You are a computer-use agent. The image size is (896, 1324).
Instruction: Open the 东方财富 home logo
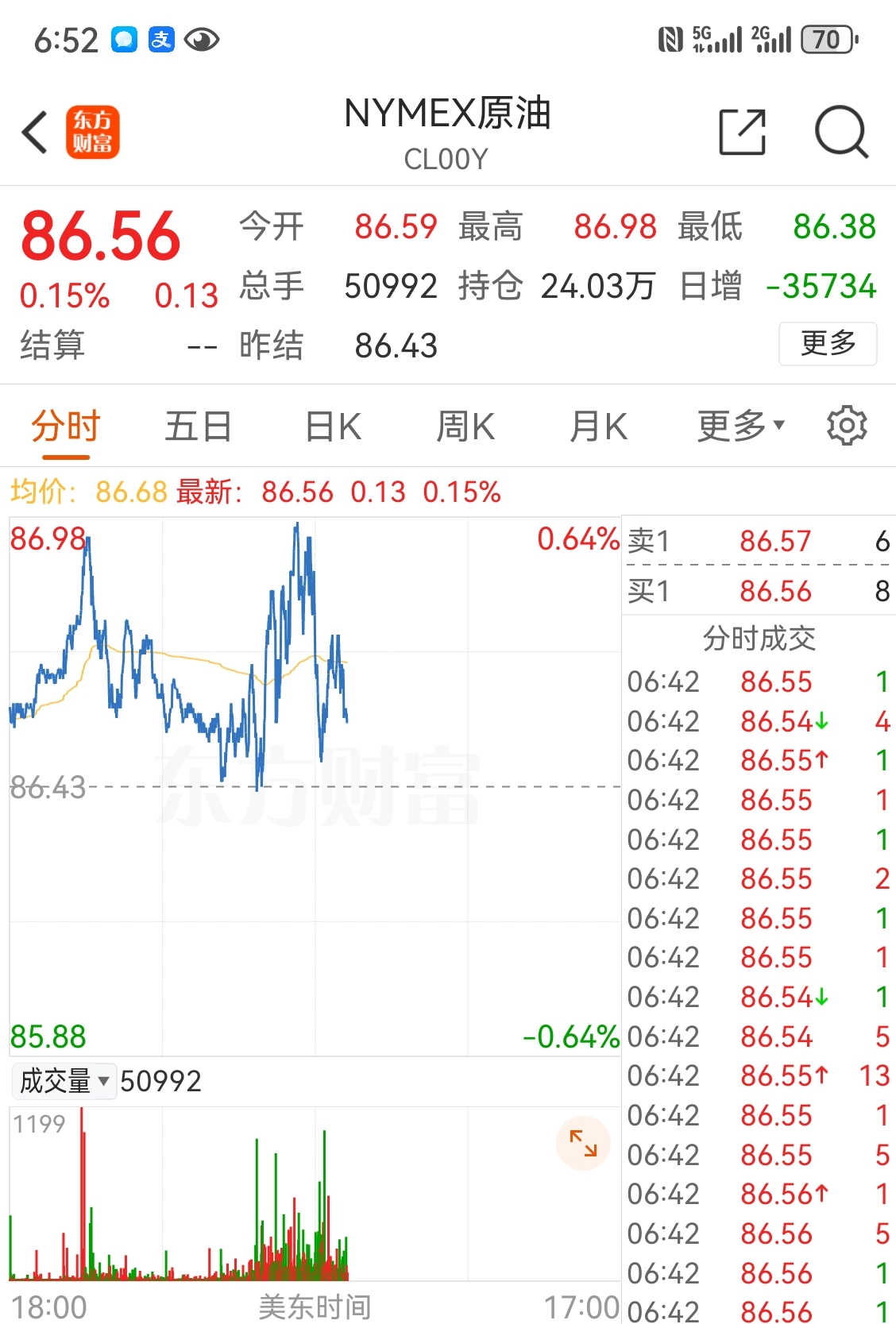93,132
